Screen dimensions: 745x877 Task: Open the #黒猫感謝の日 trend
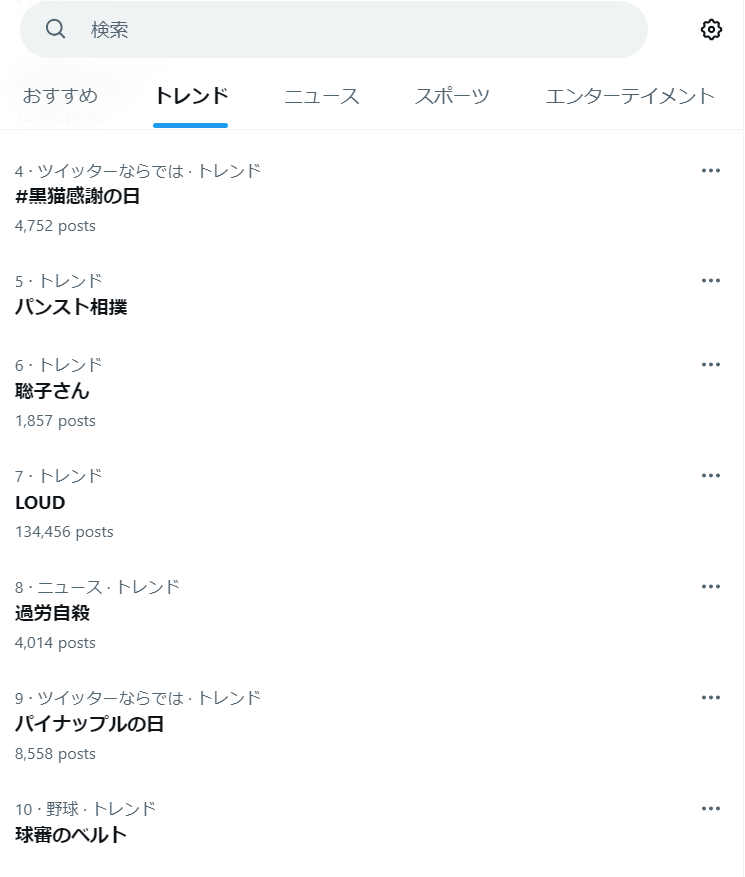(78, 196)
